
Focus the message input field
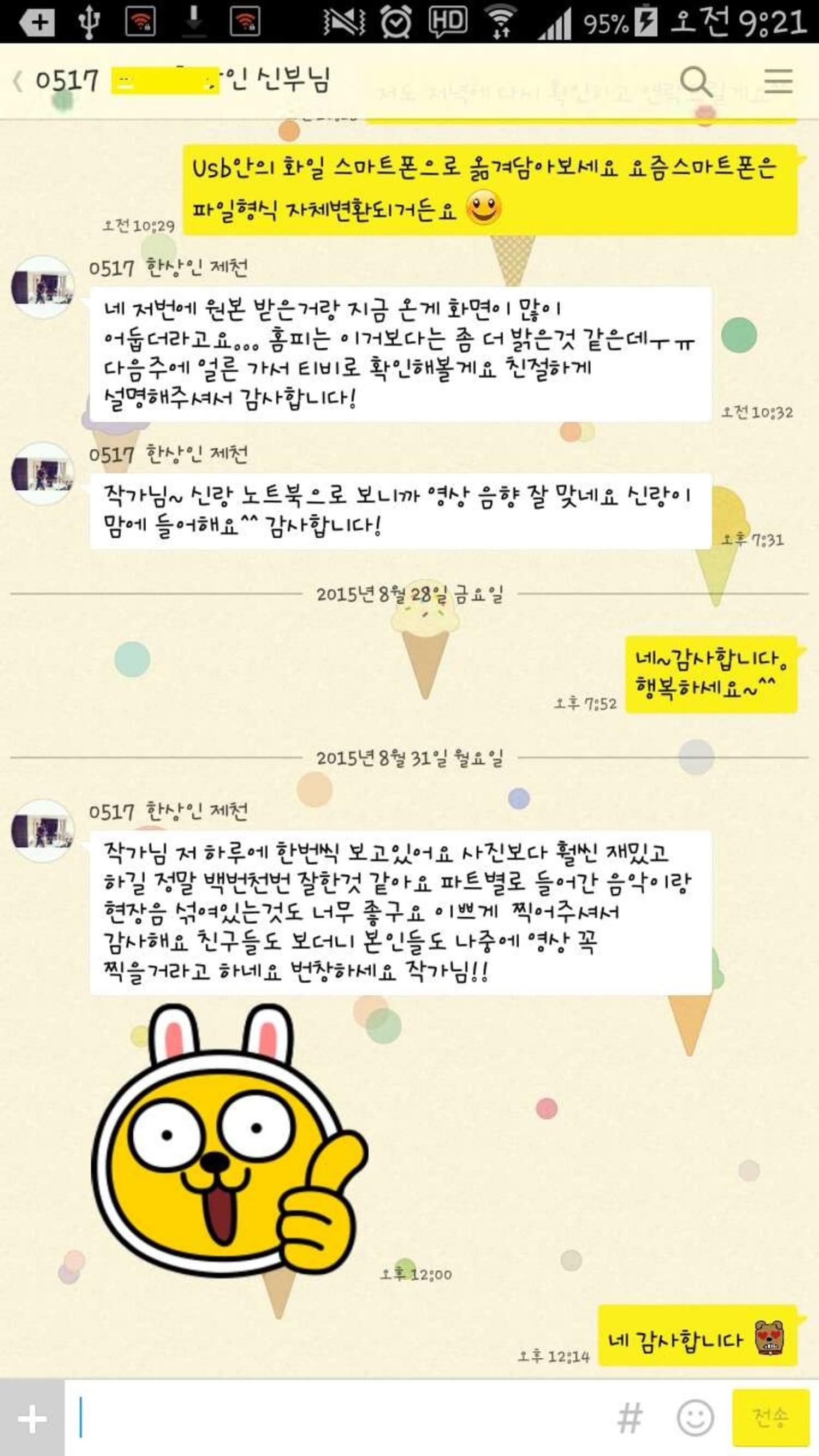[x=339, y=1418]
